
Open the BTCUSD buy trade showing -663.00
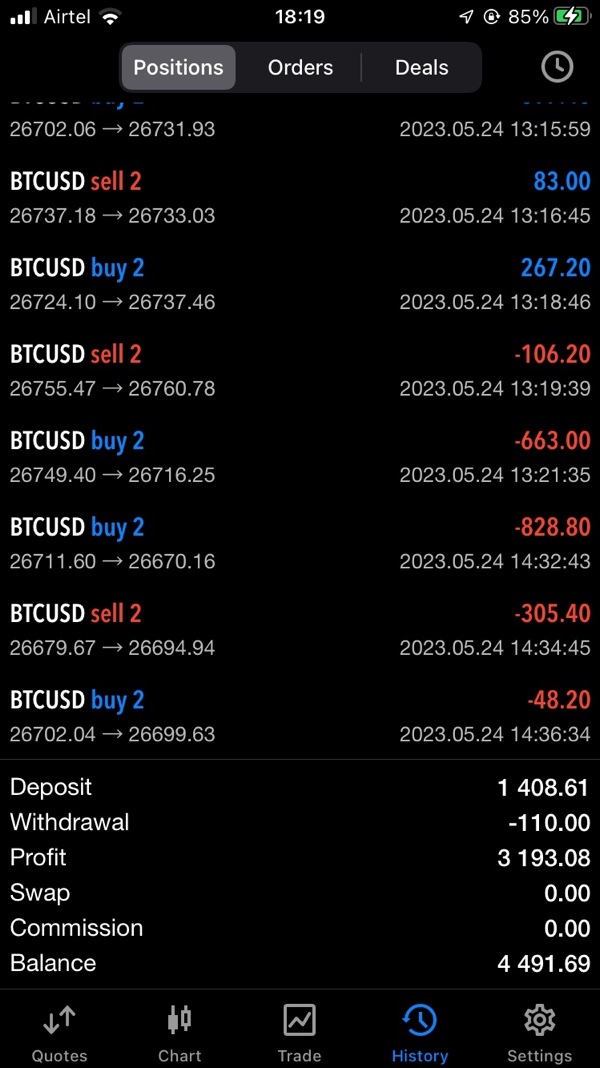point(300,458)
